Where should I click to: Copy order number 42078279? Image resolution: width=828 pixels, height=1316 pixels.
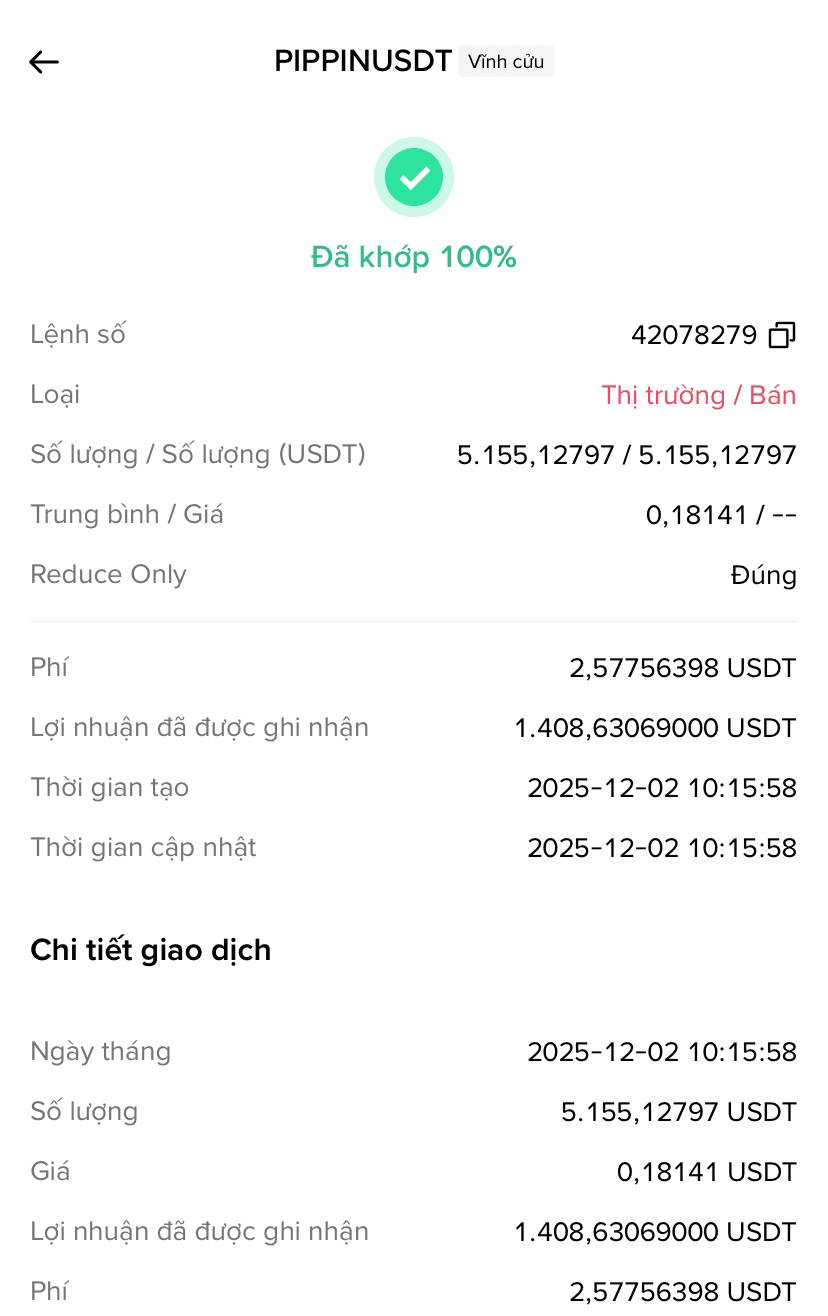[x=782, y=335]
